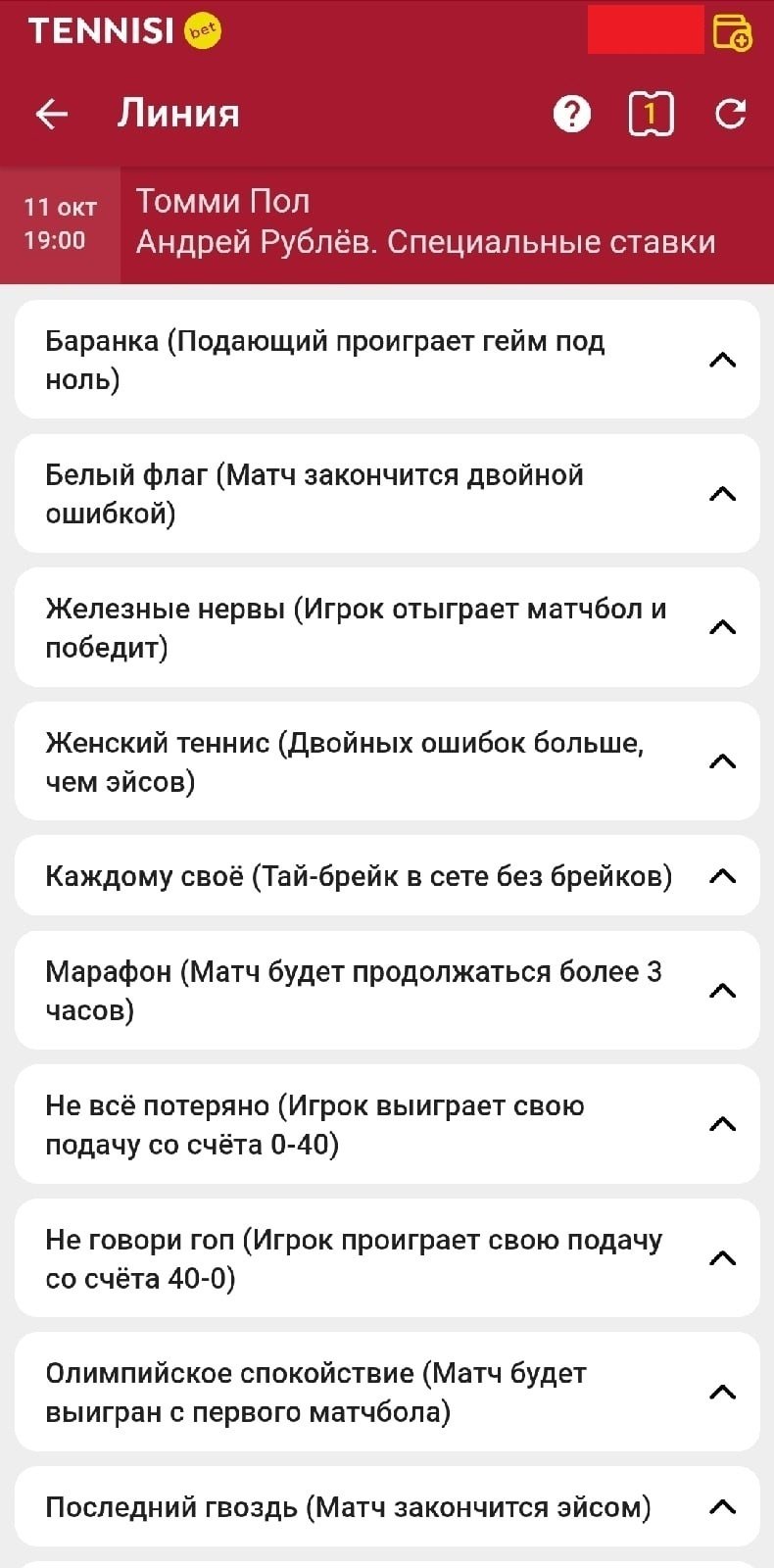The width and height of the screenshot is (774, 1568).
Task: Go back using the arrow
Action: (52, 114)
